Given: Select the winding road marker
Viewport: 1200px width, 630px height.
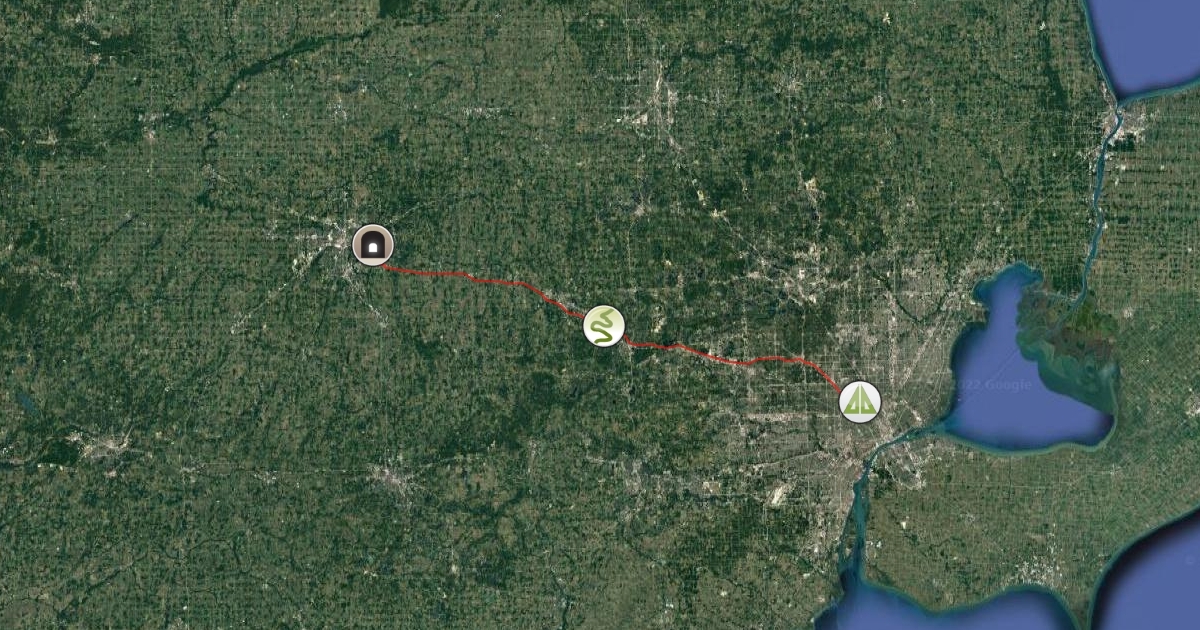Looking at the screenshot, I should point(604,326).
